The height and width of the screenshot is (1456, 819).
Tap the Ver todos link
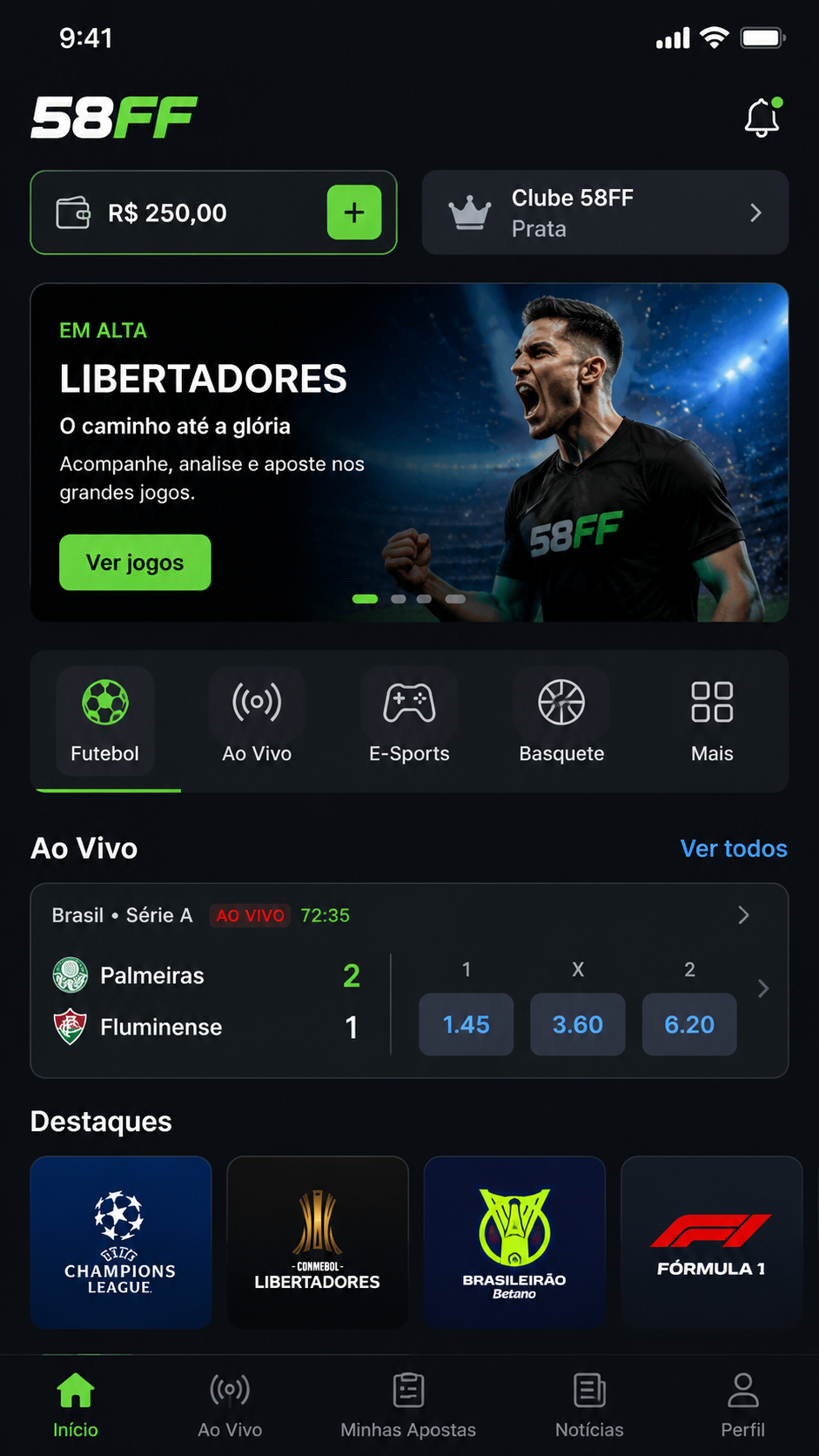734,848
